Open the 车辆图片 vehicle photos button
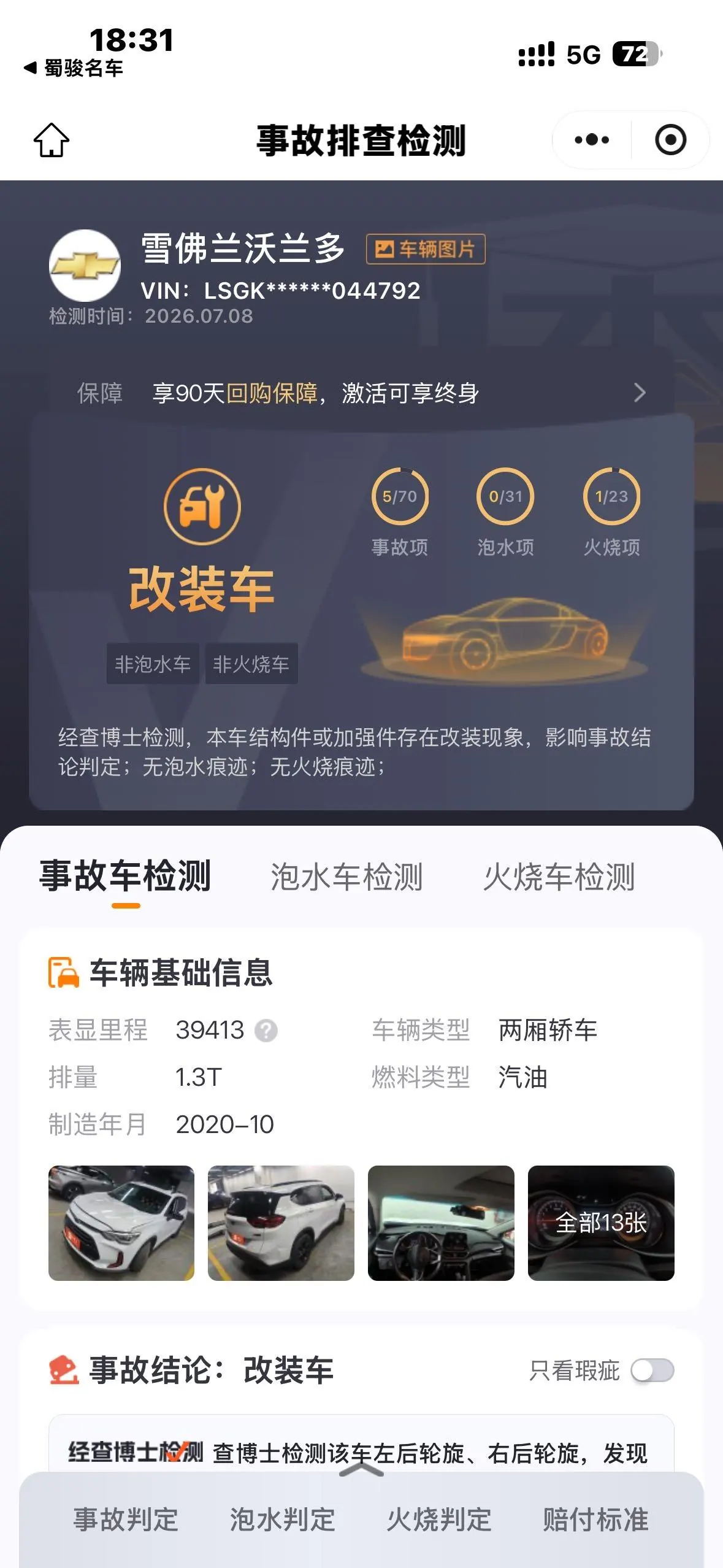 click(x=426, y=249)
